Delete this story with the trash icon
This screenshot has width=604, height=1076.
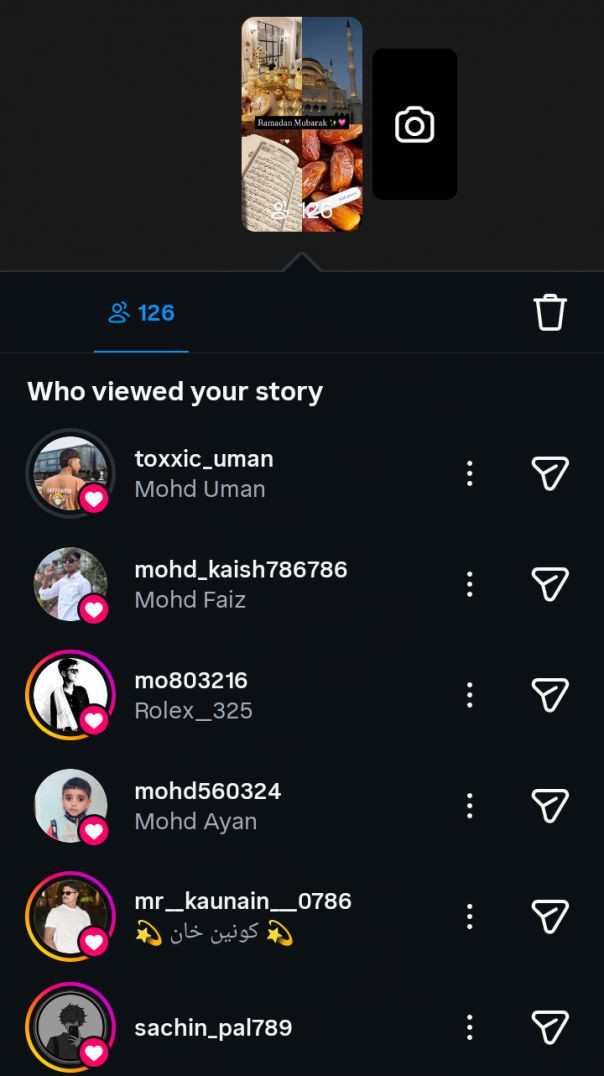(x=549, y=313)
